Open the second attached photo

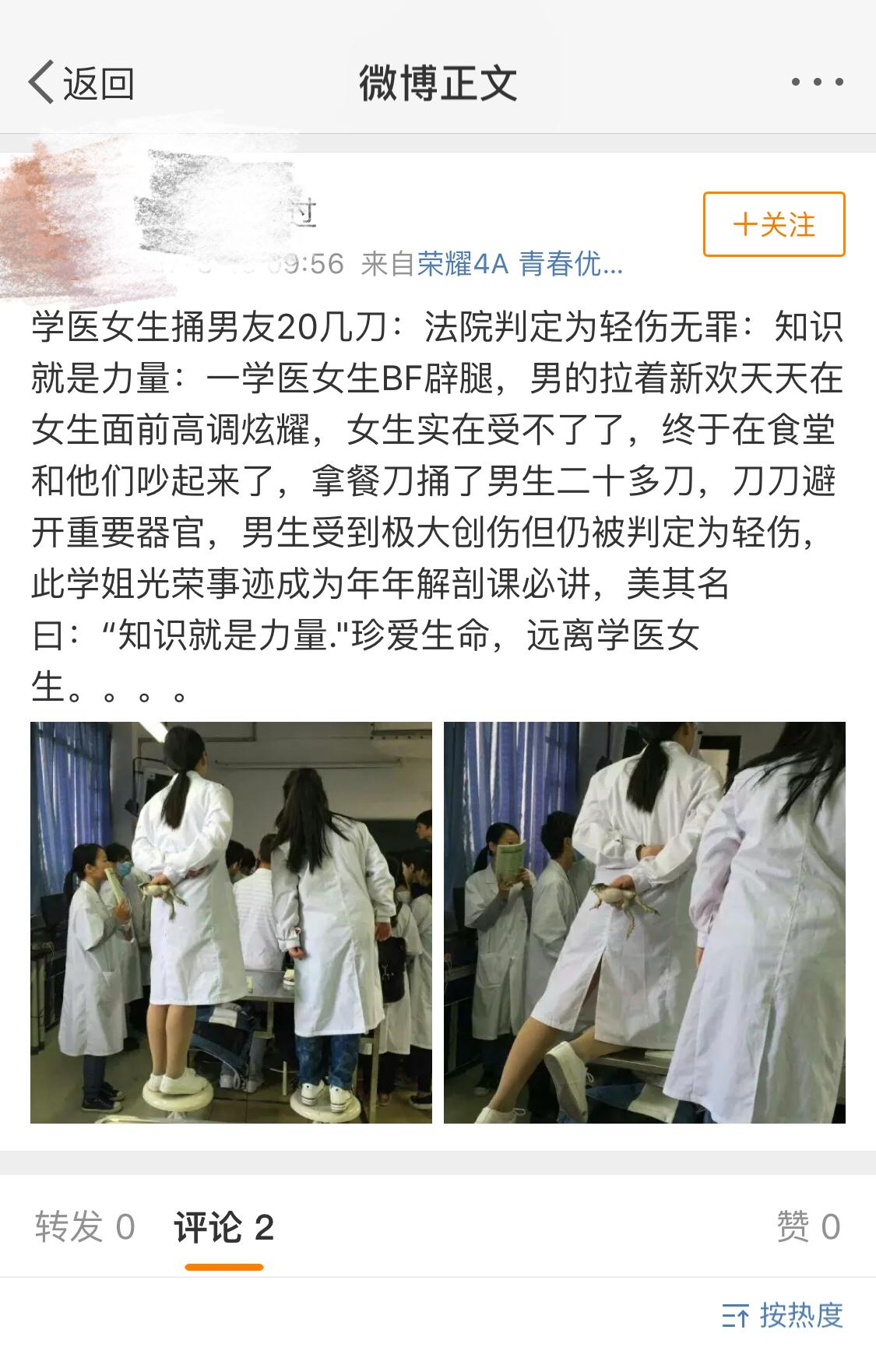pos(644,922)
